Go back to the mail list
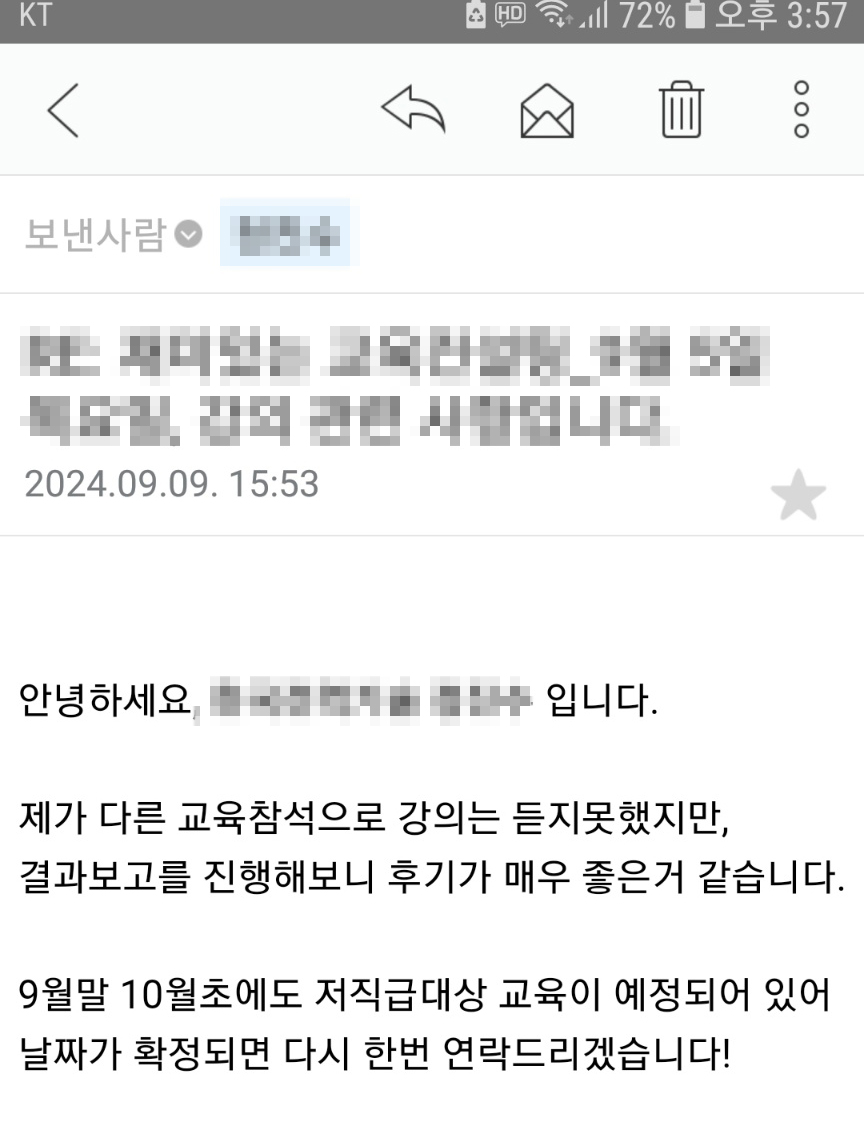The height and width of the screenshot is (1123, 864). [x=63, y=110]
